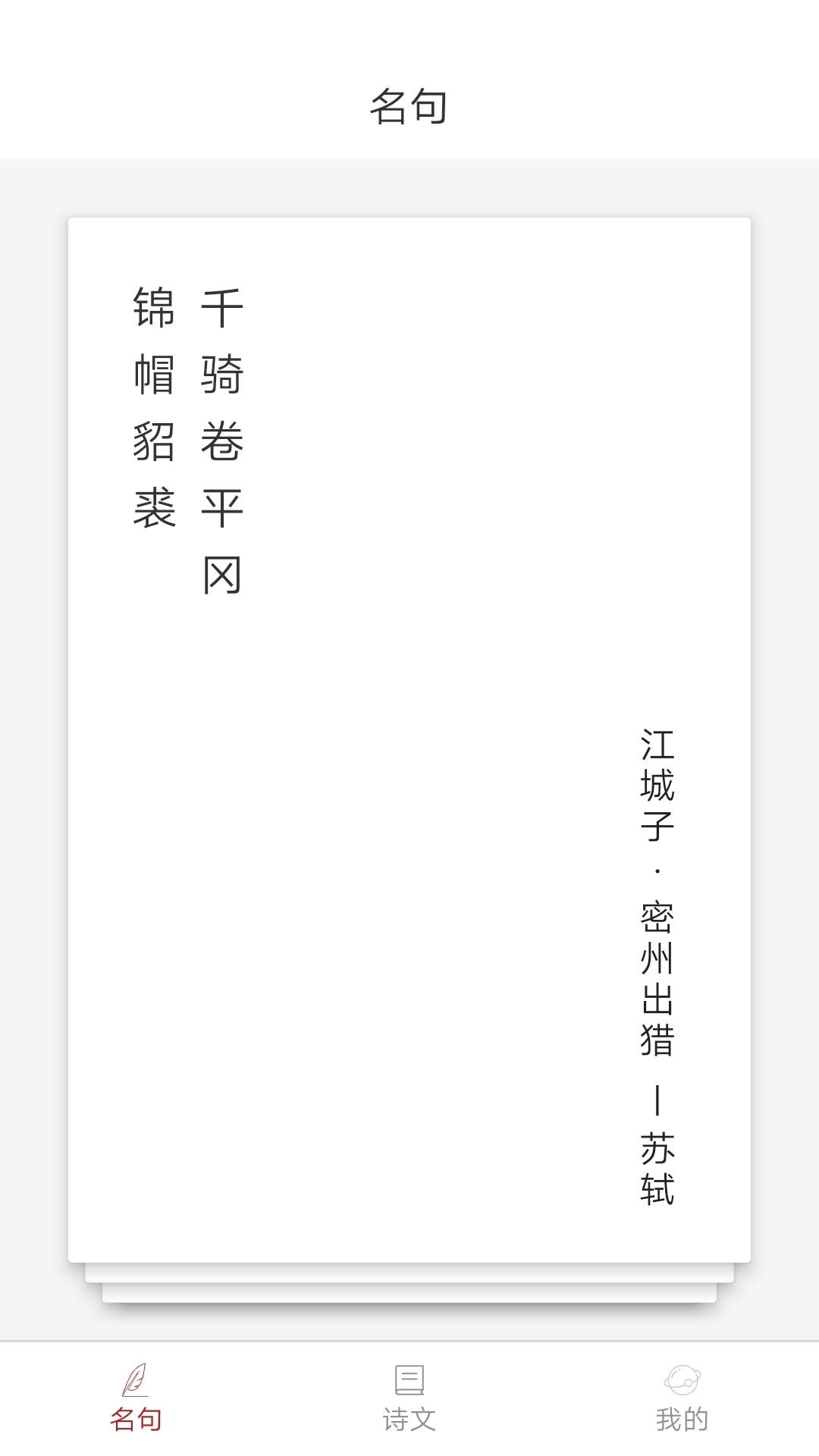Select the 名句 tab label

click(x=135, y=1417)
